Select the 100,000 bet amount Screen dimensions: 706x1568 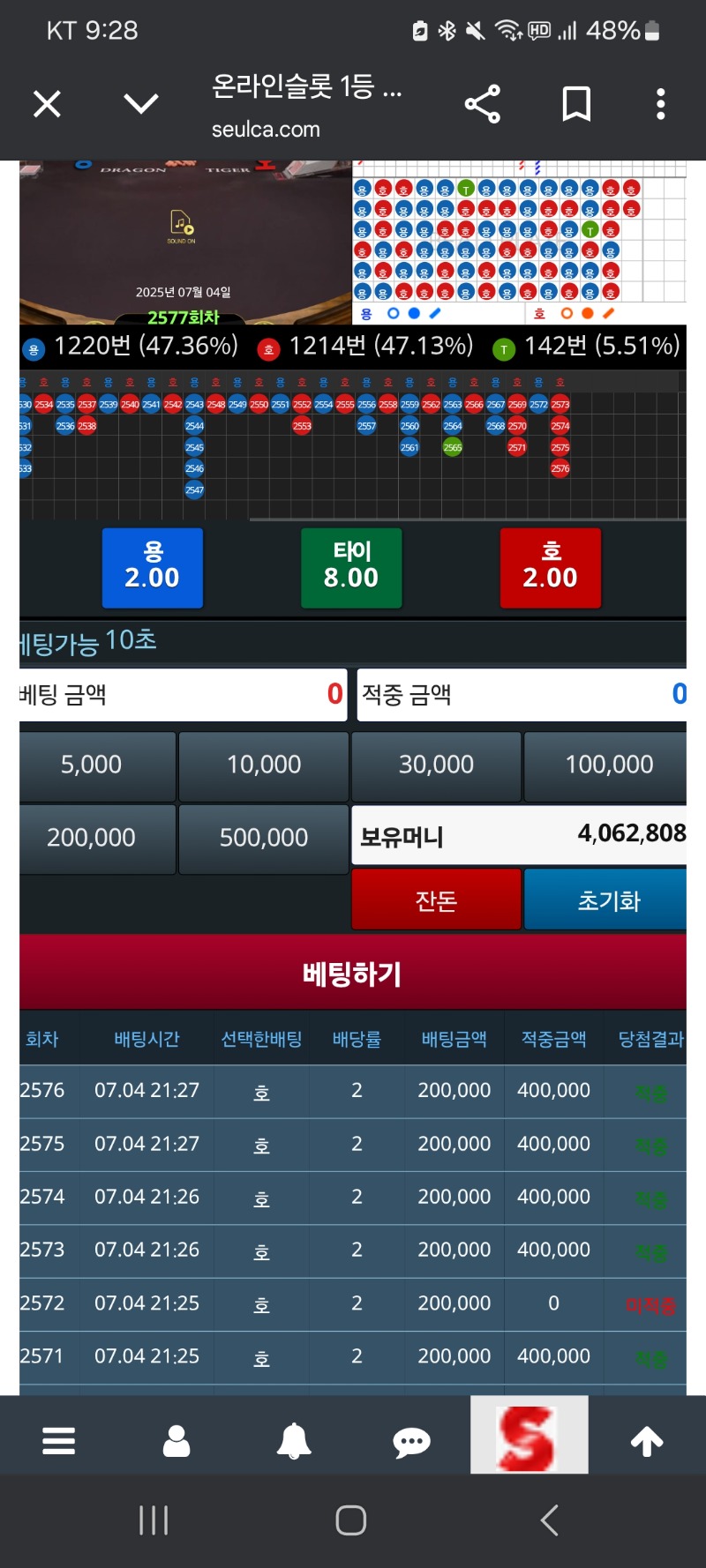[608, 765]
